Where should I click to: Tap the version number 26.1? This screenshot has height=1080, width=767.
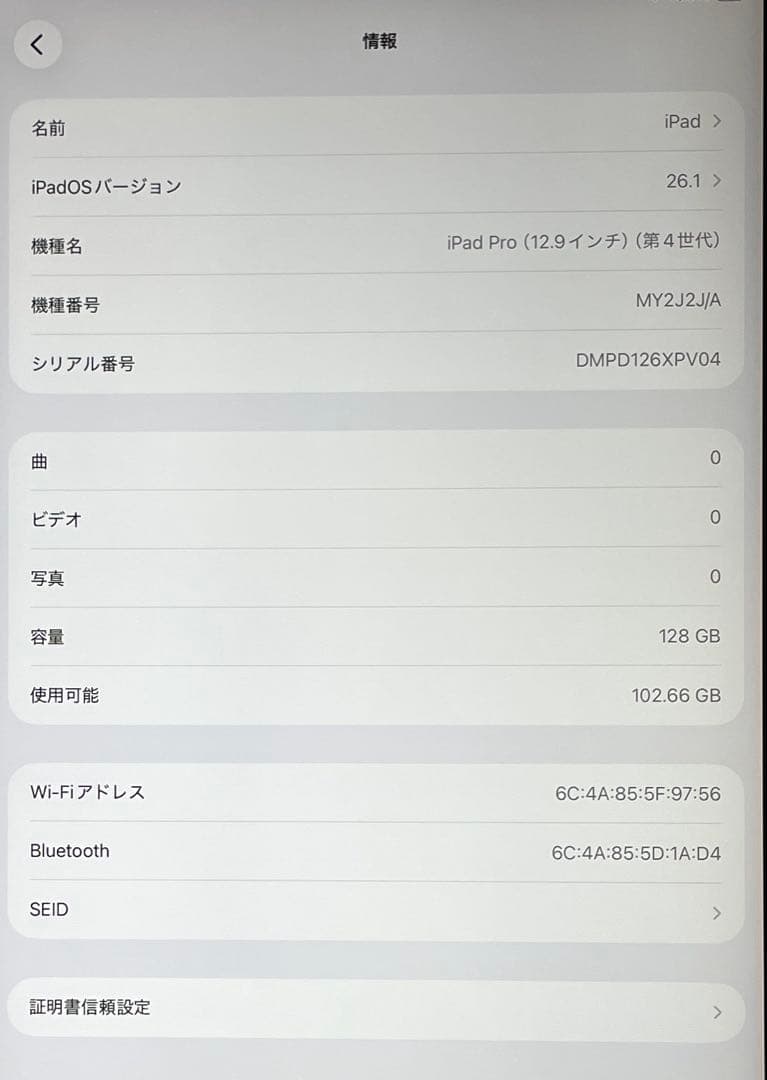685,181
